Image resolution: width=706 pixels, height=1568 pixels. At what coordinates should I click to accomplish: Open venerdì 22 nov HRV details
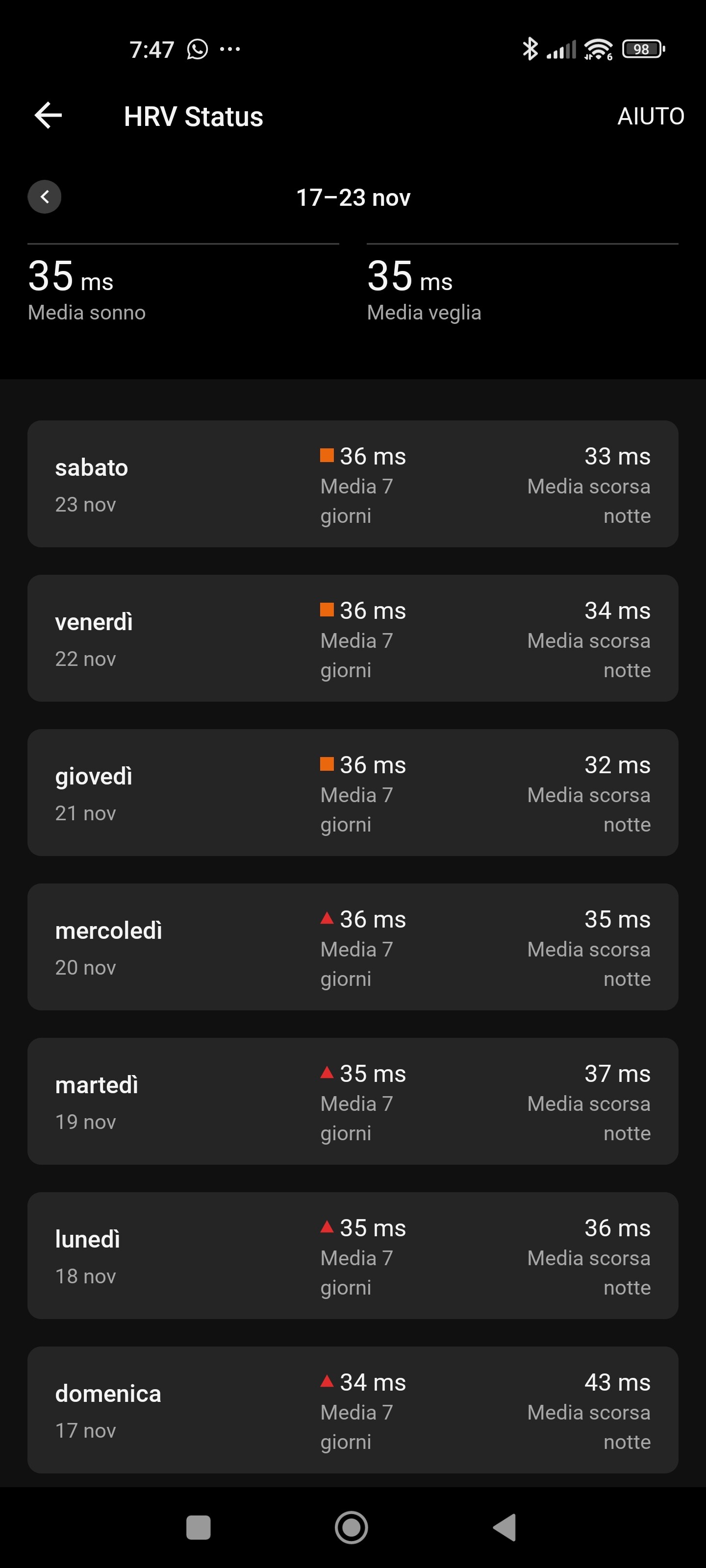coord(353,638)
